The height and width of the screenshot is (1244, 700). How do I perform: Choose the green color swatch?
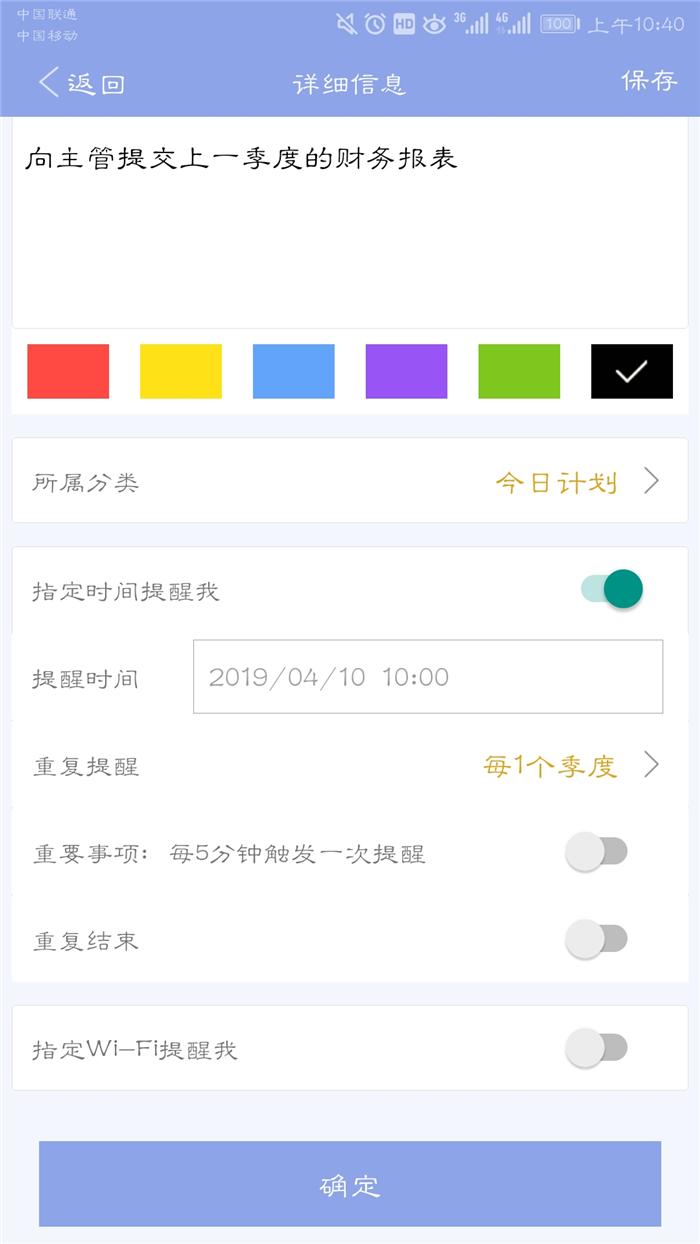click(519, 372)
